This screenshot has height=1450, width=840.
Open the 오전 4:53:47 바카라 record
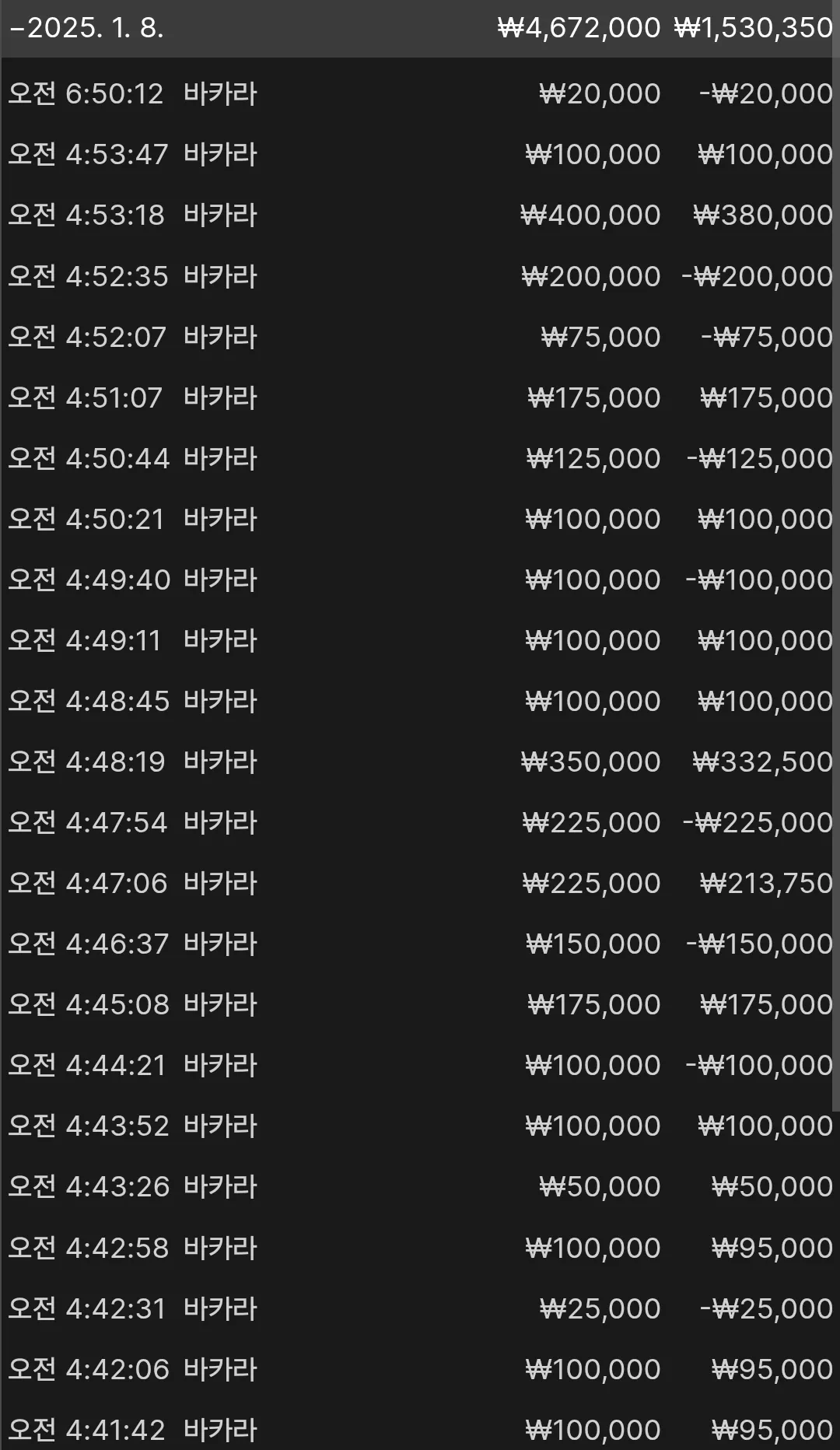(418, 154)
